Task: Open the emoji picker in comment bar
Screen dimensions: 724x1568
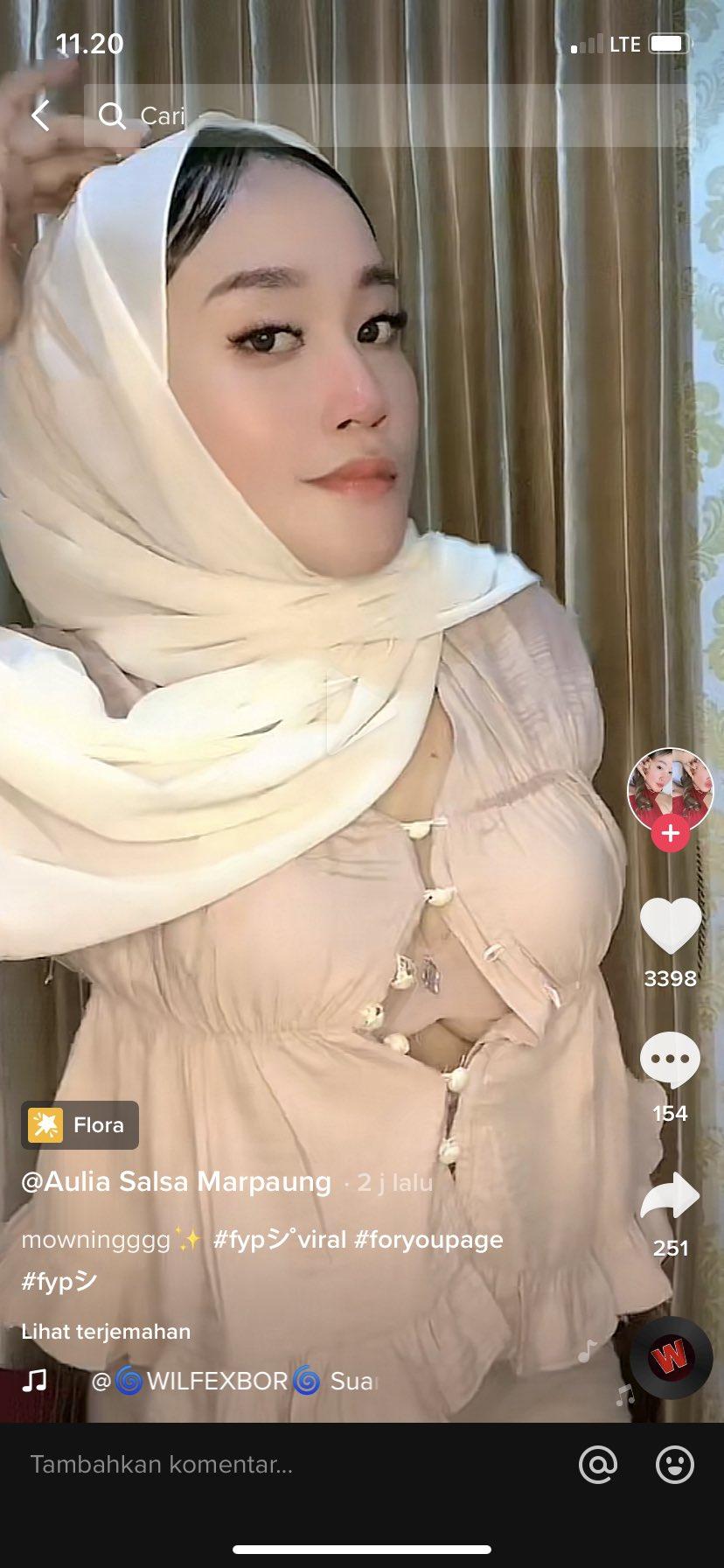Action: point(675,1465)
